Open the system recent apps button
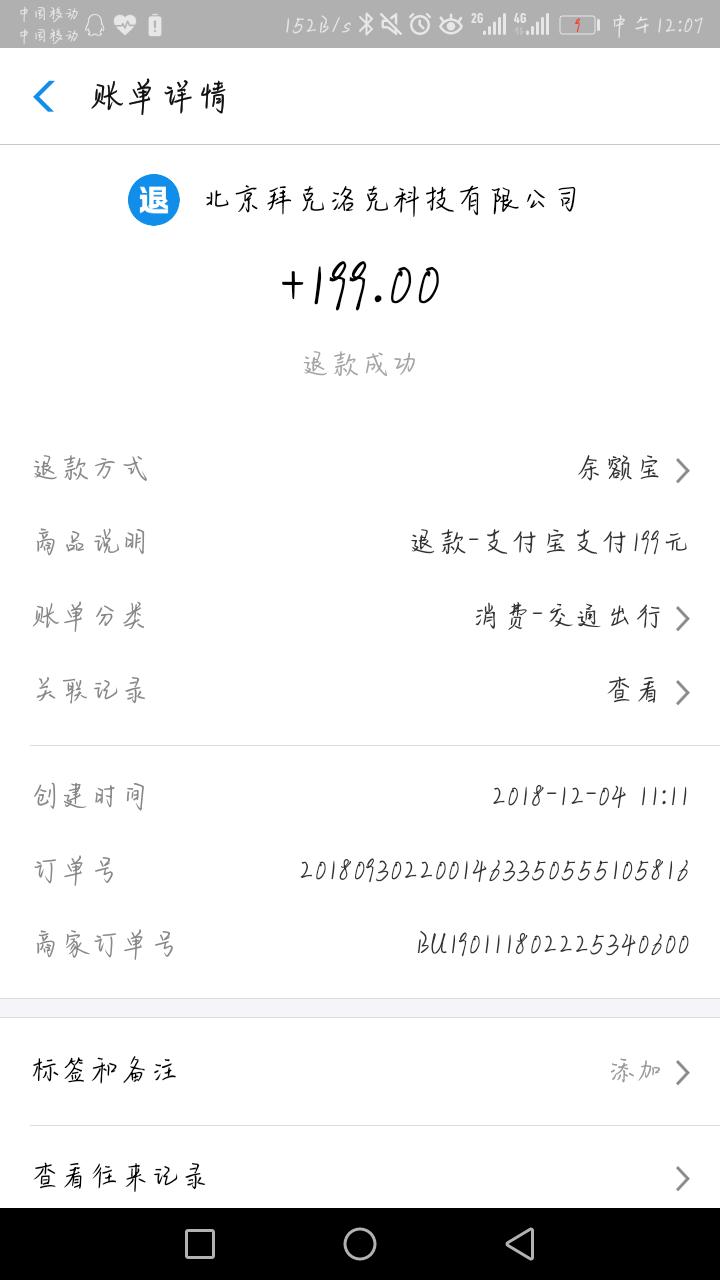Screen dimensions: 720x1280 pyautogui.click(x=200, y=1244)
